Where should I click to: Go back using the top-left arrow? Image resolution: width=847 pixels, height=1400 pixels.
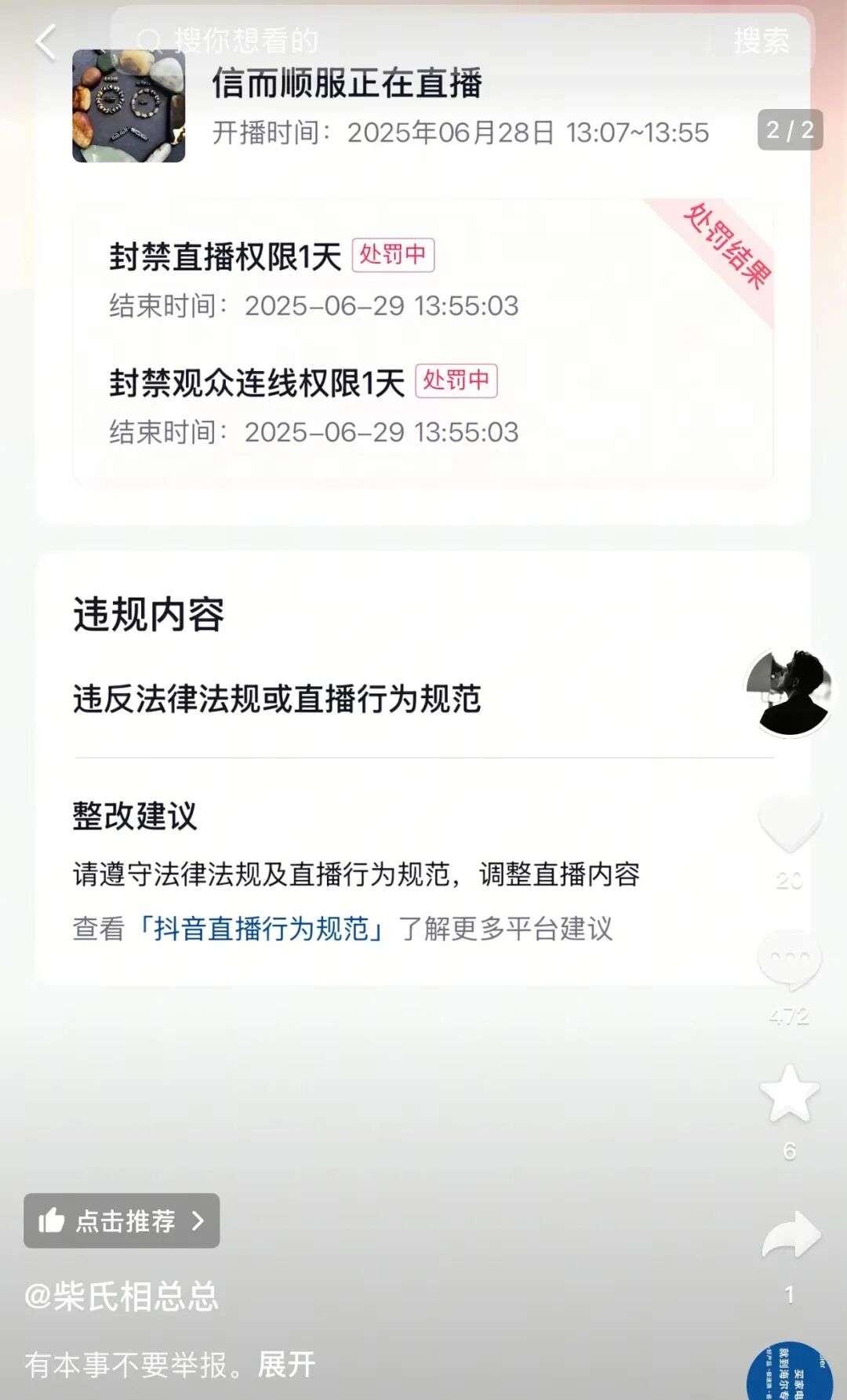[46, 42]
